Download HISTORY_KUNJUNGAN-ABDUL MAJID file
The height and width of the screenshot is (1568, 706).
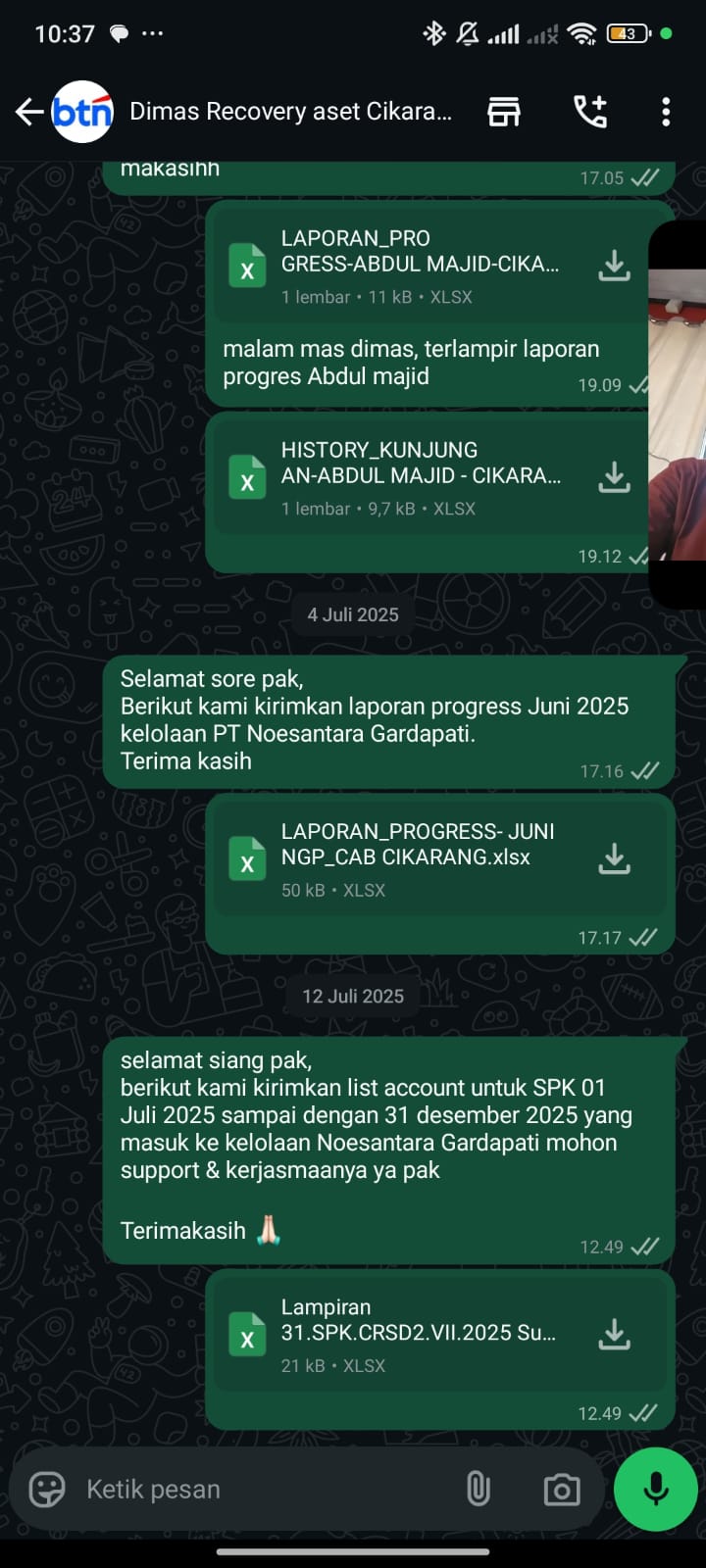(x=614, y=477)
